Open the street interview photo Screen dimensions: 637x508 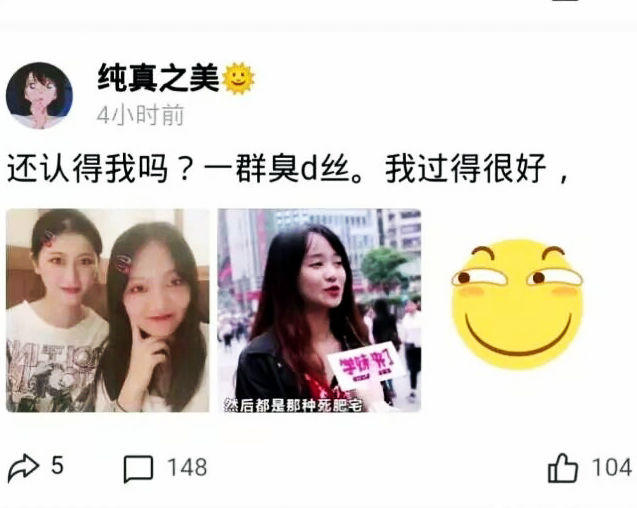click(319, 310)
